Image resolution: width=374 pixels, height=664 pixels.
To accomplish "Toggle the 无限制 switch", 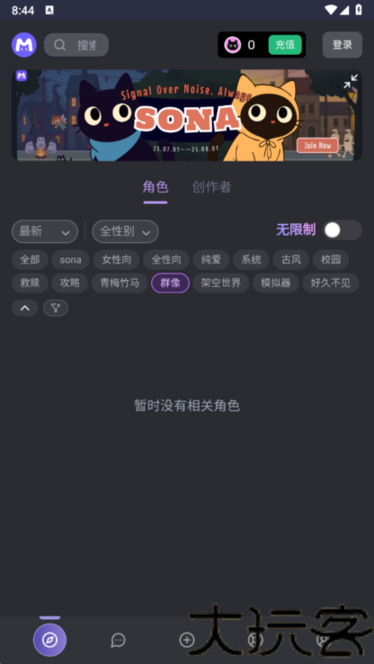I will (x=343, y=230).
